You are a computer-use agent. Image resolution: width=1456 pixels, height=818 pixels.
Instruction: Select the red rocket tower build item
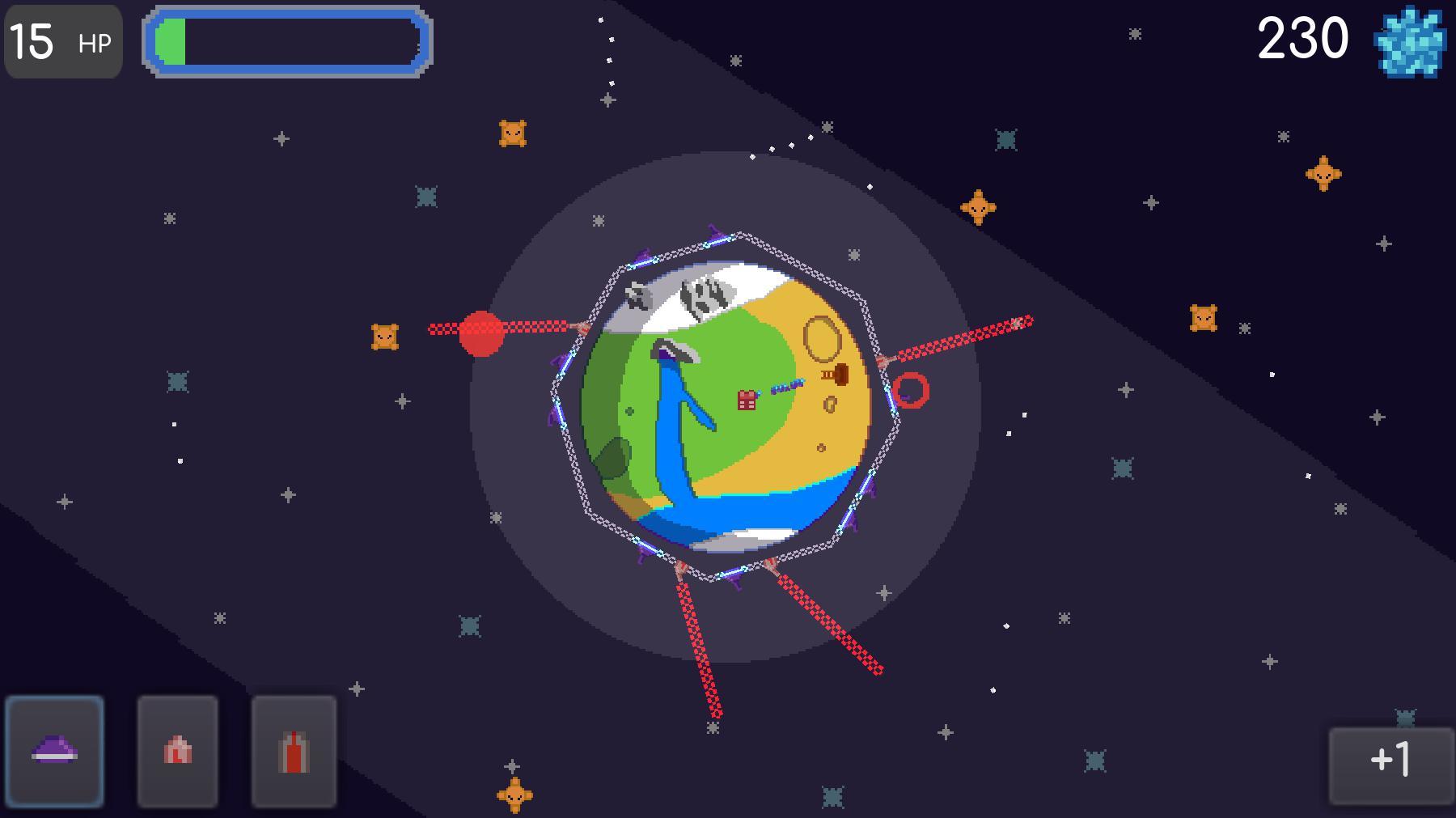click(294, 751)
